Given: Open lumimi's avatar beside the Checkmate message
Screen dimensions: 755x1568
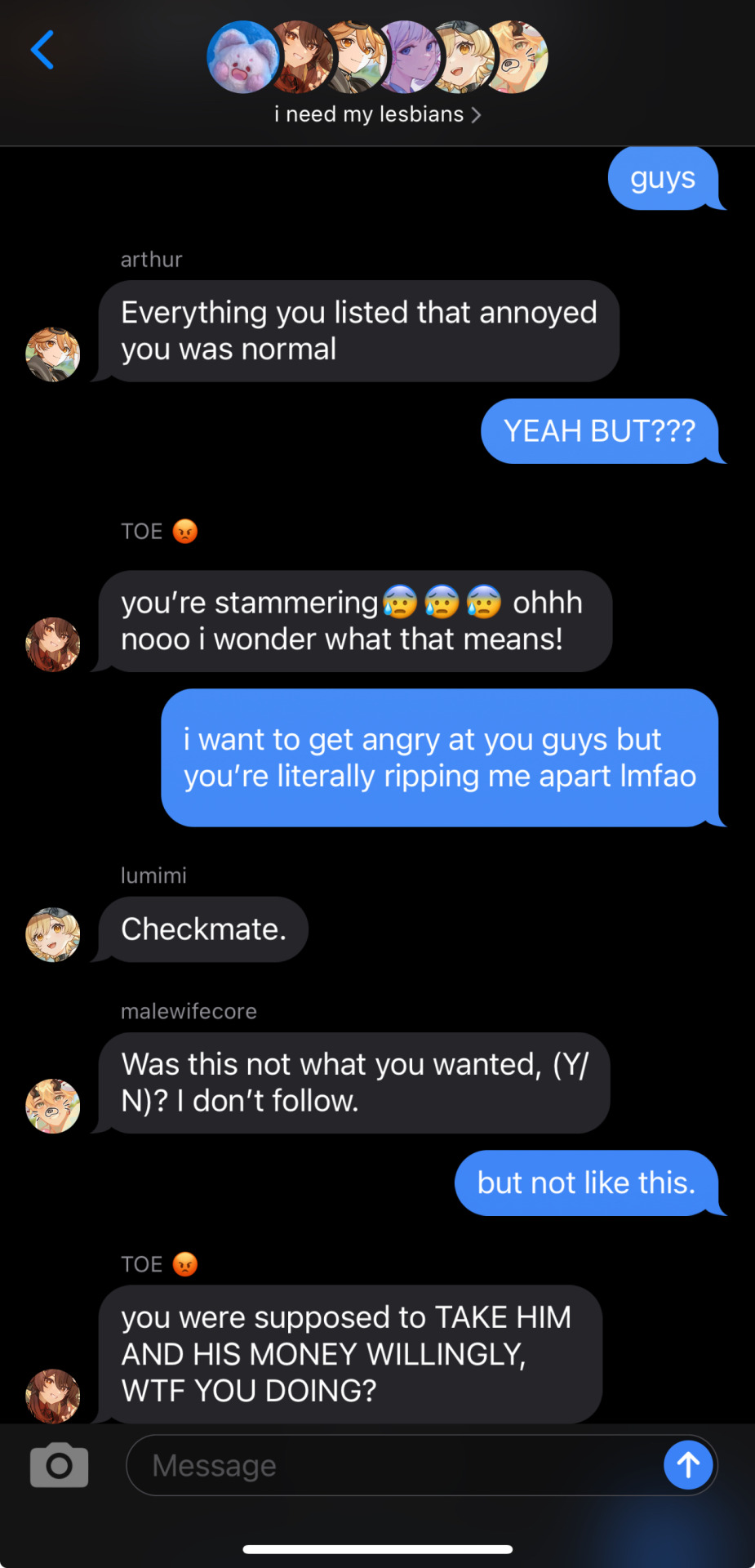Looking at the screenshot, I should point(53,935).
